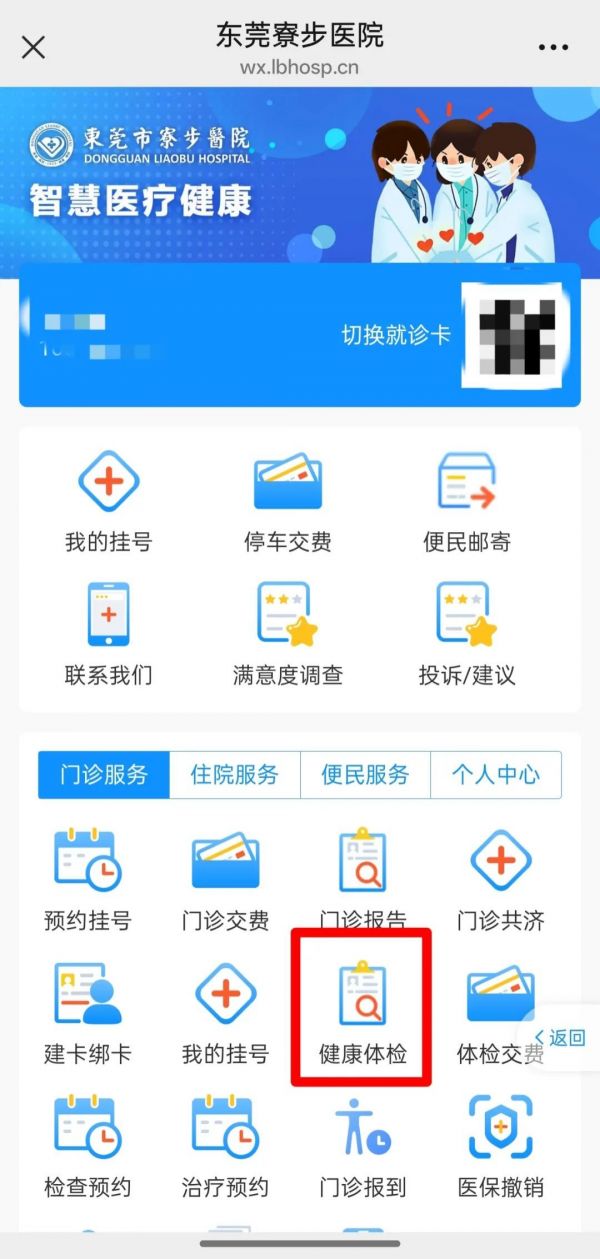Close the hospital web page

[33, 47]
